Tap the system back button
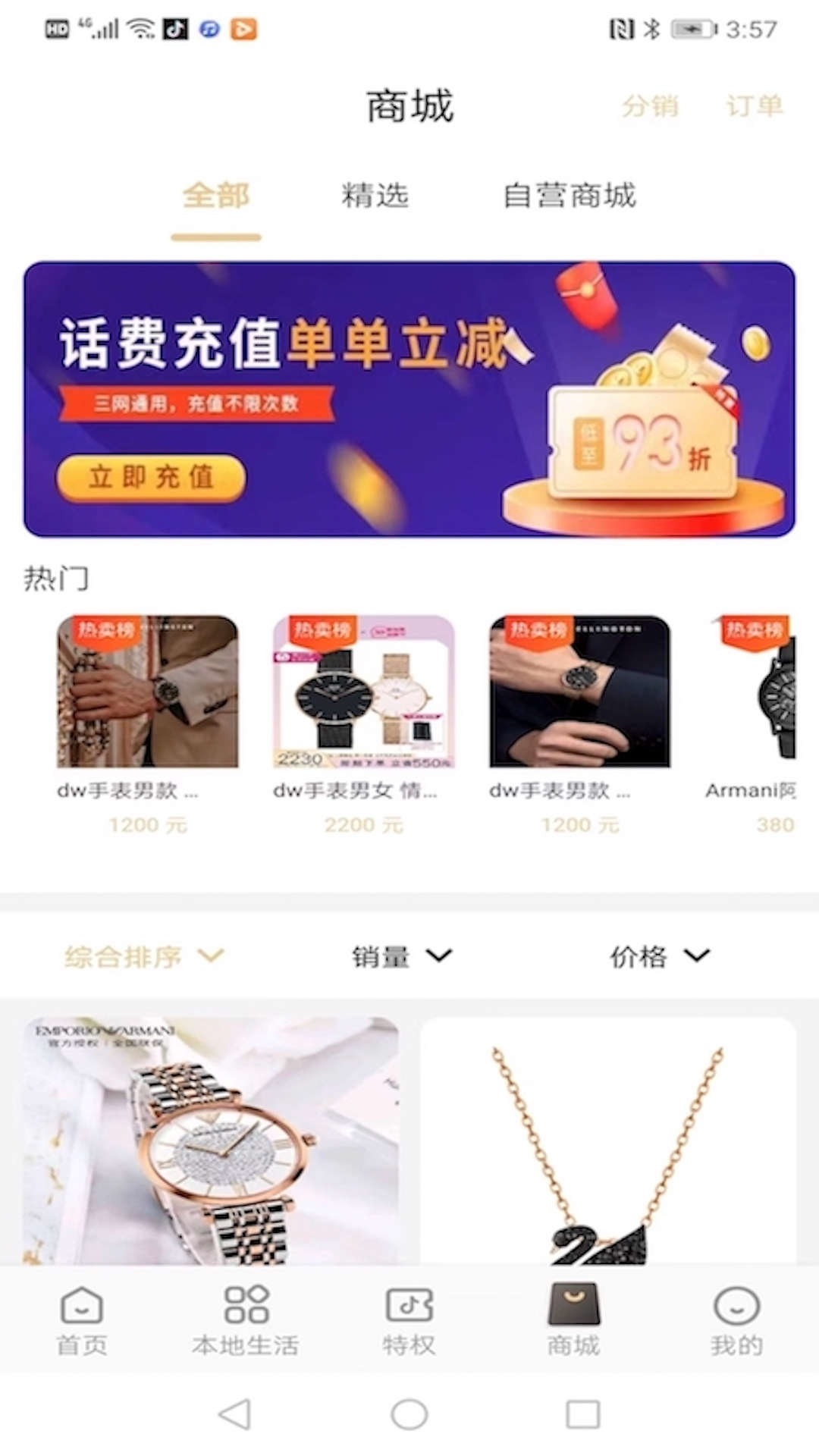Screen dimensions: 819x1456 tap(235, 1414)
